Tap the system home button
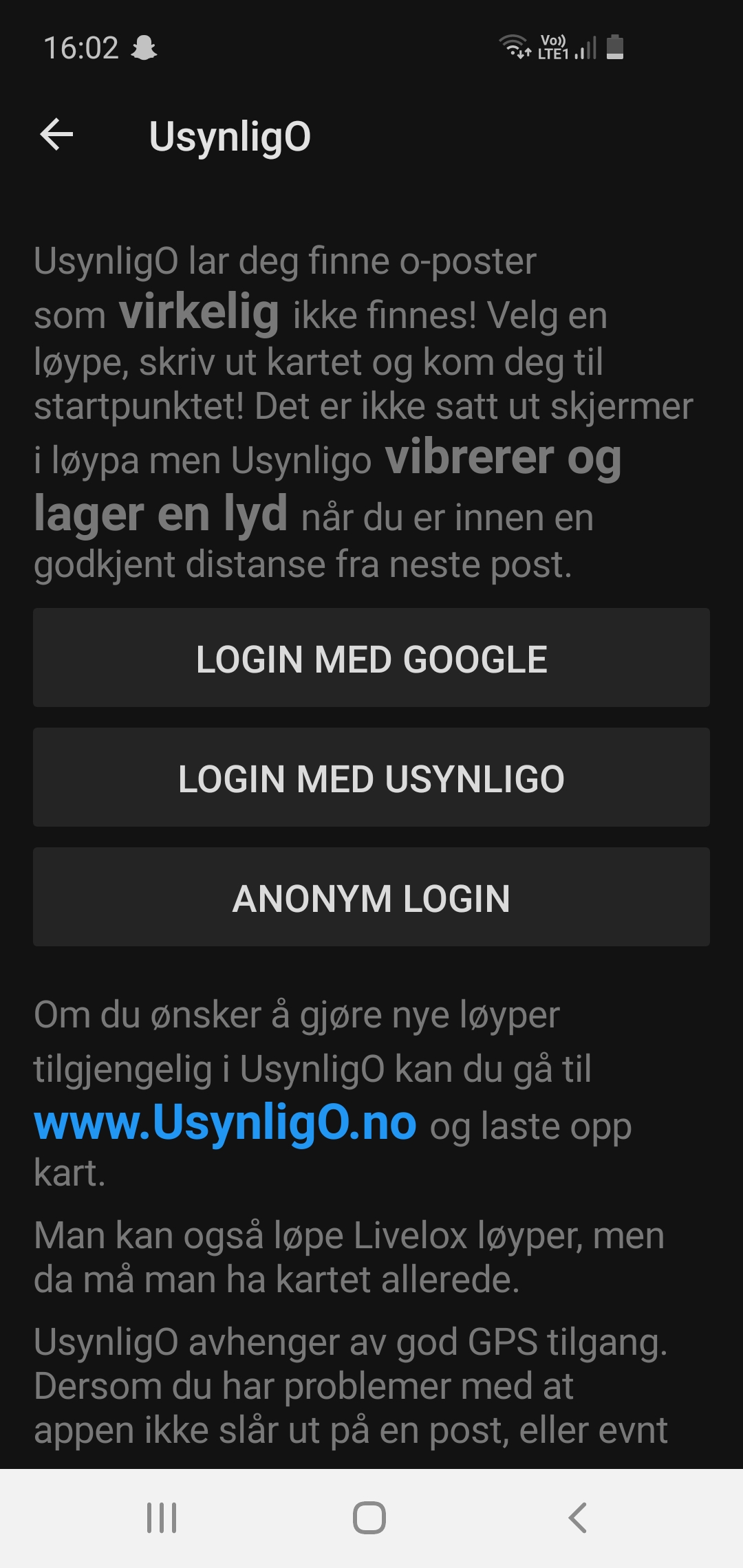743x1568 pixels. pos(369,1518)
